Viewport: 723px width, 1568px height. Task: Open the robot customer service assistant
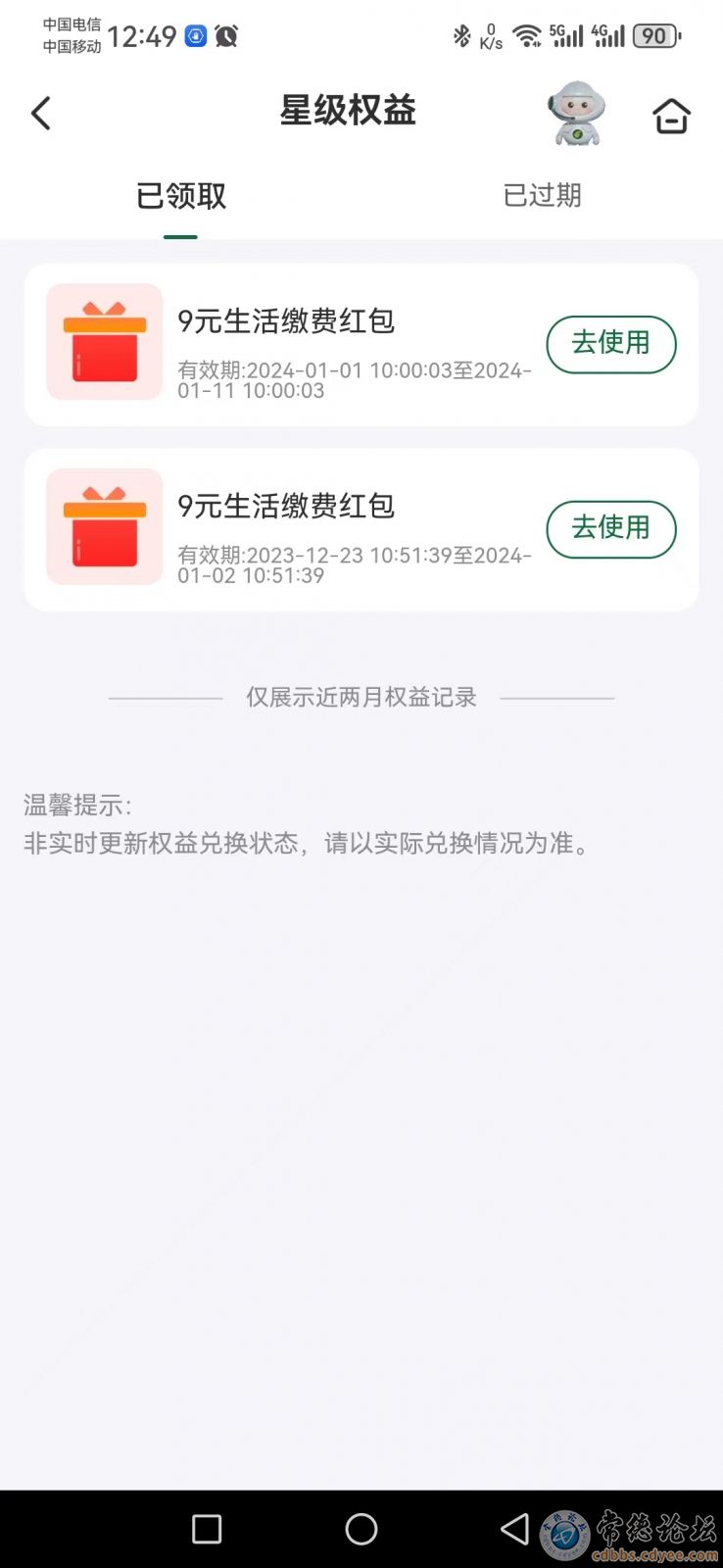tap(576, 114)
